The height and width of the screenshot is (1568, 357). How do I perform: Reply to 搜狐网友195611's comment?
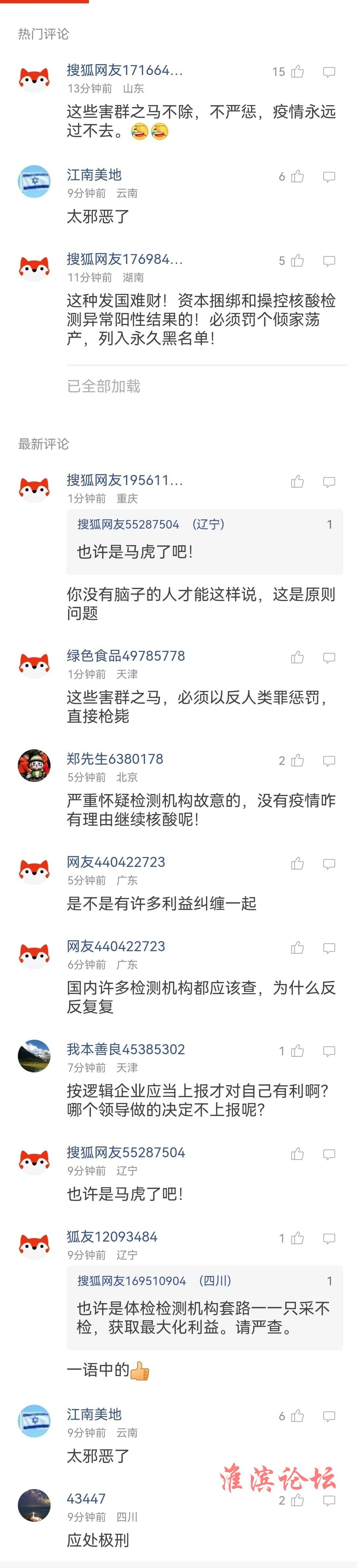coord(329,482)
